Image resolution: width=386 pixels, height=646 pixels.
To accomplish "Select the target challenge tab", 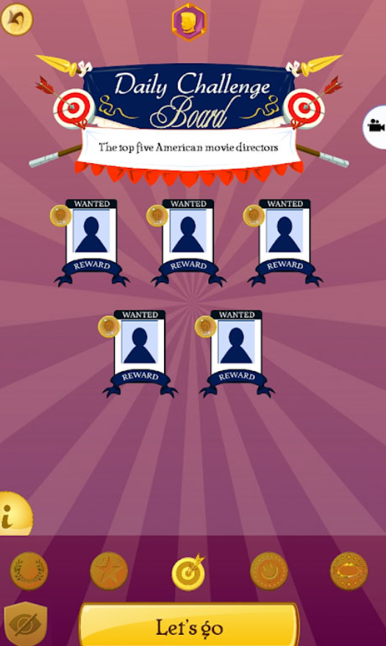I will (189, 572).
